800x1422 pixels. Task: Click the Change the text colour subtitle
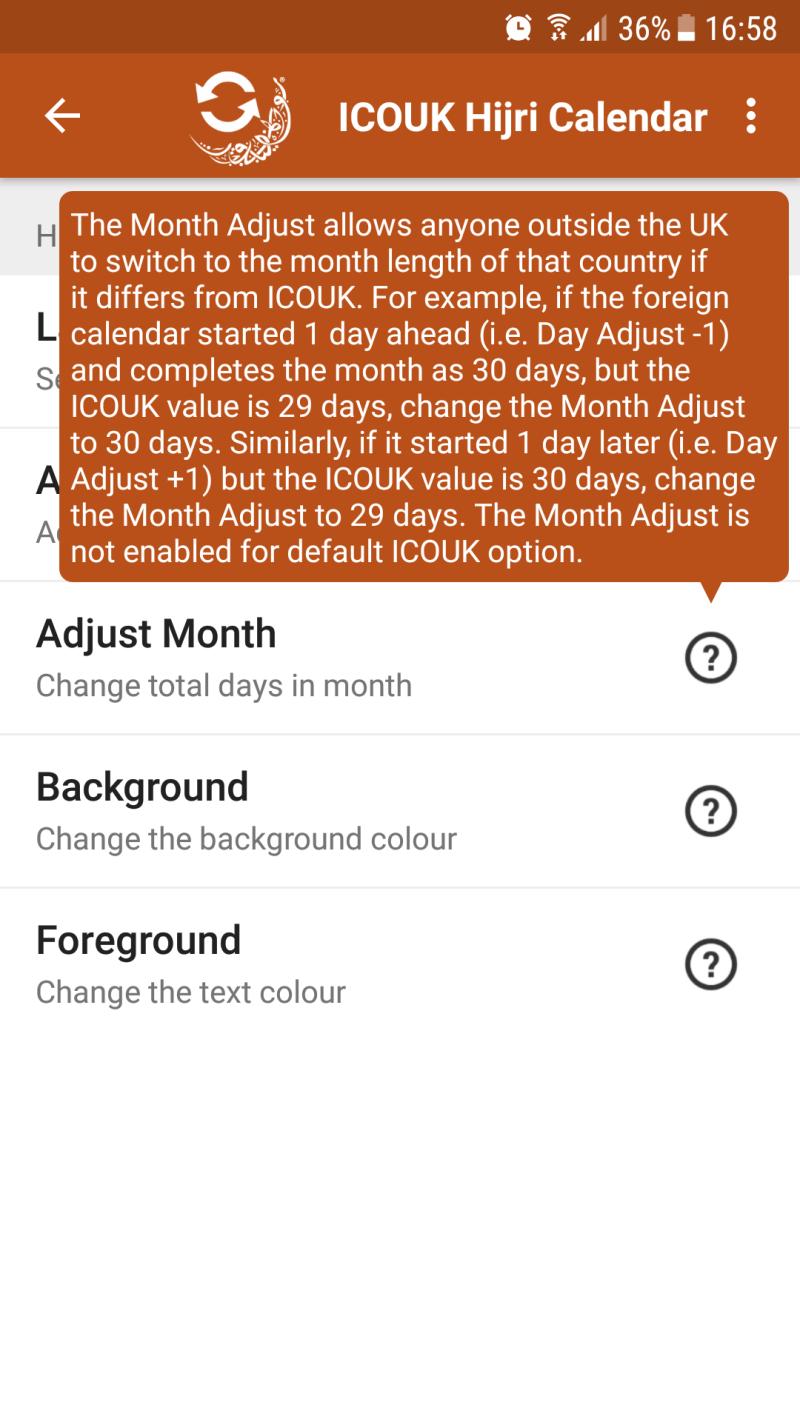189,991
